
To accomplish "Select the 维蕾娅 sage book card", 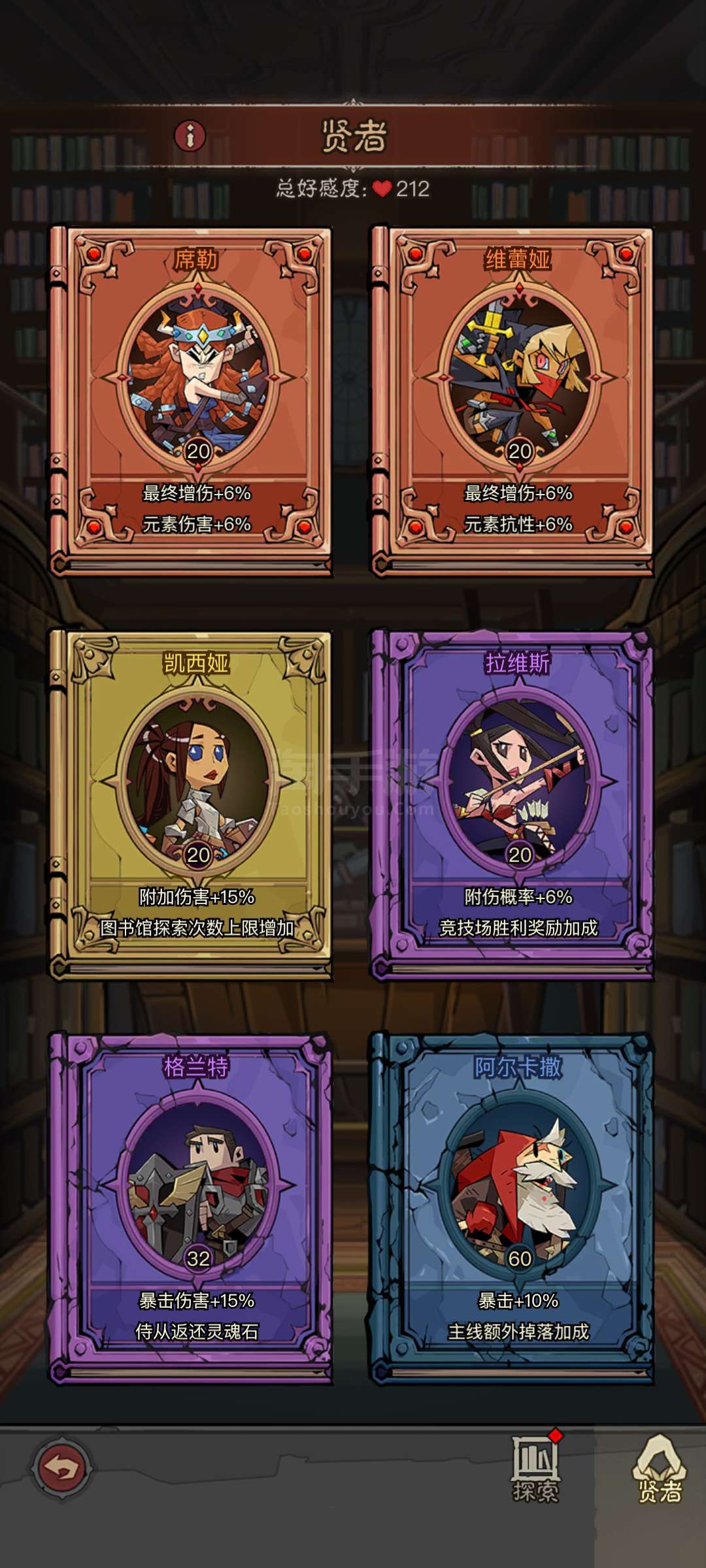I will pos(512,401).
